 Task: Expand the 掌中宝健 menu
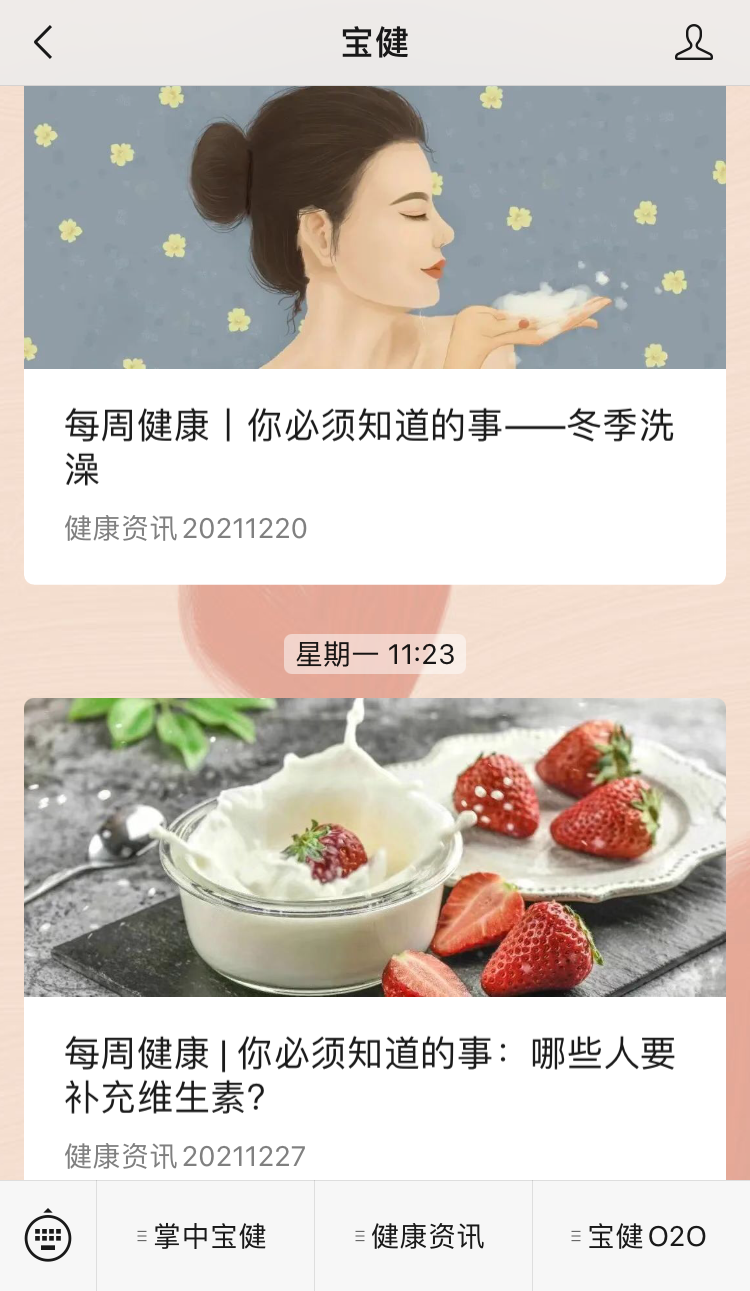[x=205, y=1236]
